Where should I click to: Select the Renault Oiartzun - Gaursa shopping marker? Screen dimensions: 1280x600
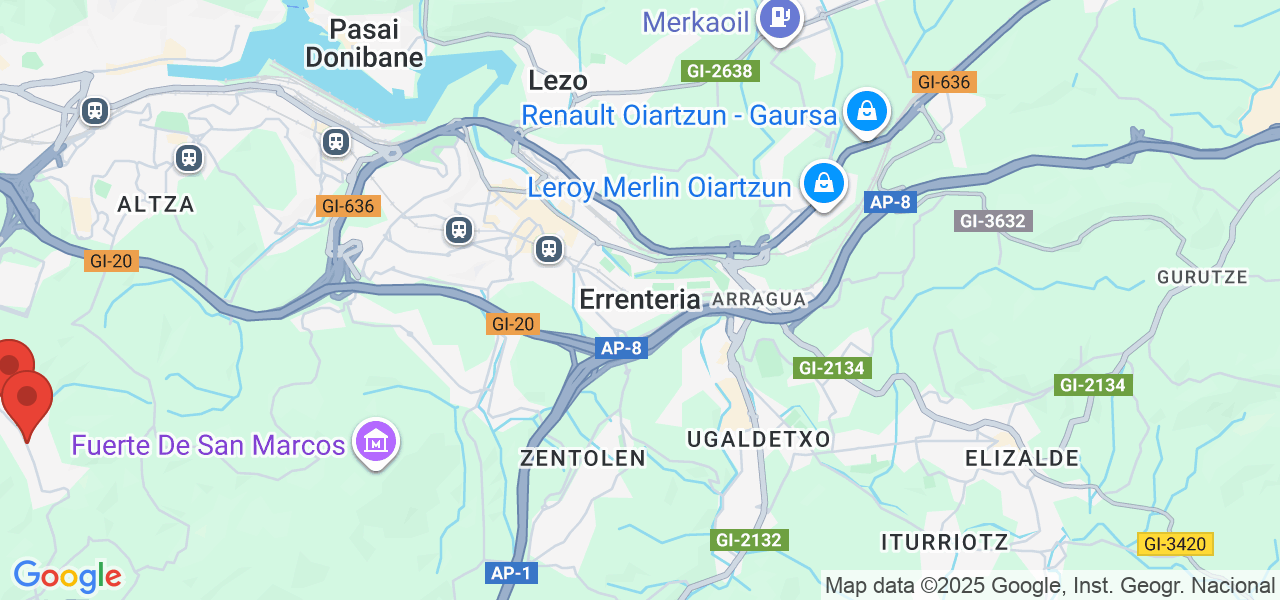pyautogui.click(x=867, y=111)
